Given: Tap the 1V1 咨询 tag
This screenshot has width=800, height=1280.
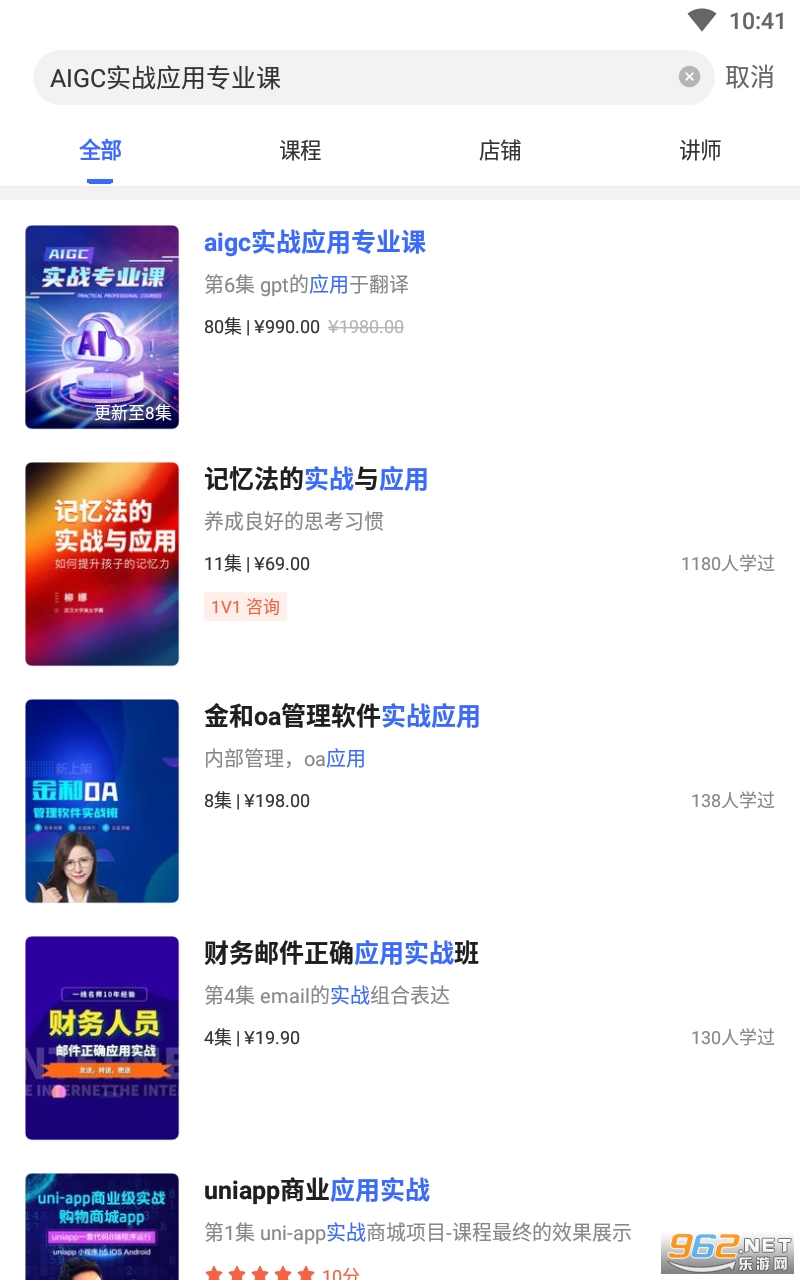Looking at the screenshot, I should click(x=245, y=607).
